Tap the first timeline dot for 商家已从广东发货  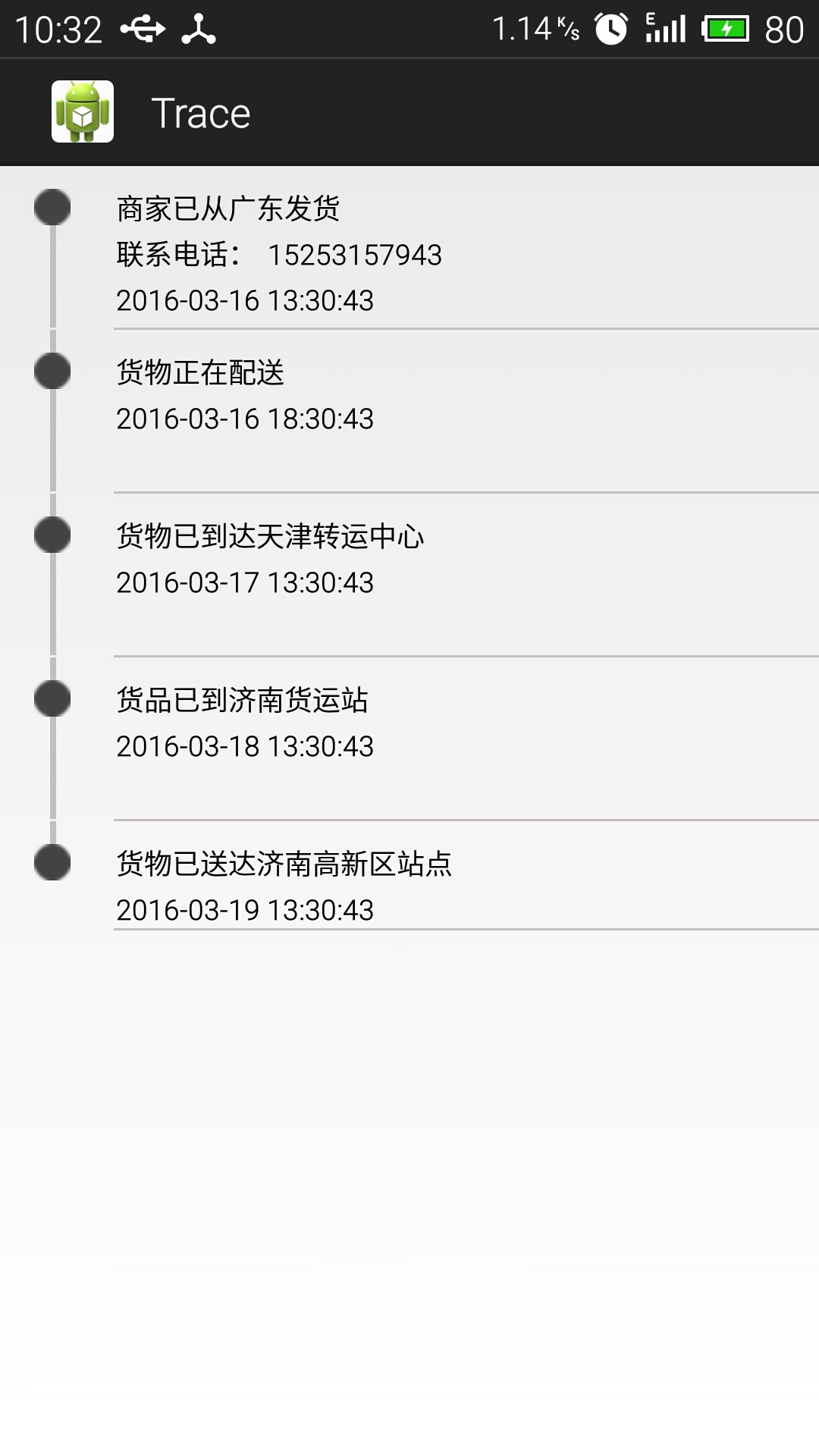tap(51, 206)
